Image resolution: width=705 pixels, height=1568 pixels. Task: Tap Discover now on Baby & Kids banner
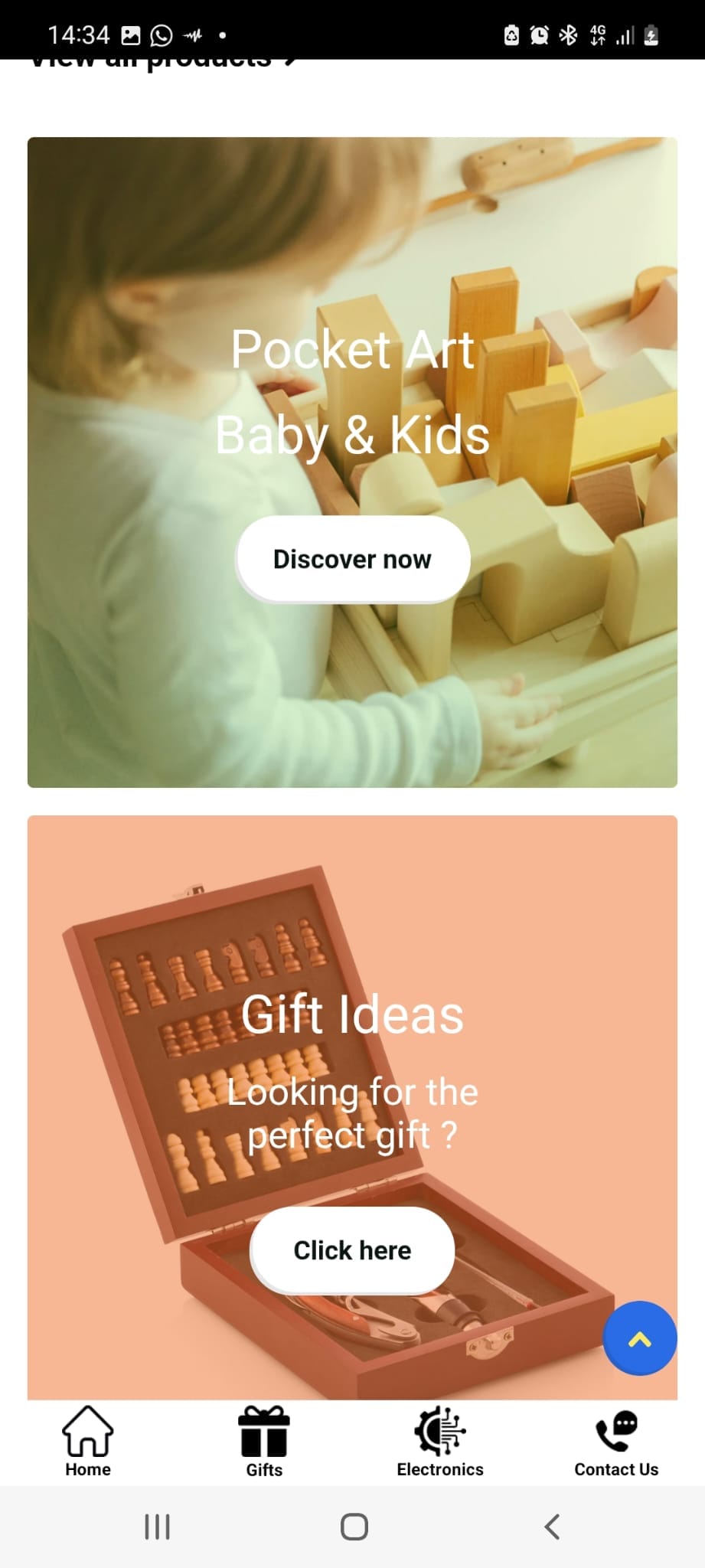coord(352,559)
